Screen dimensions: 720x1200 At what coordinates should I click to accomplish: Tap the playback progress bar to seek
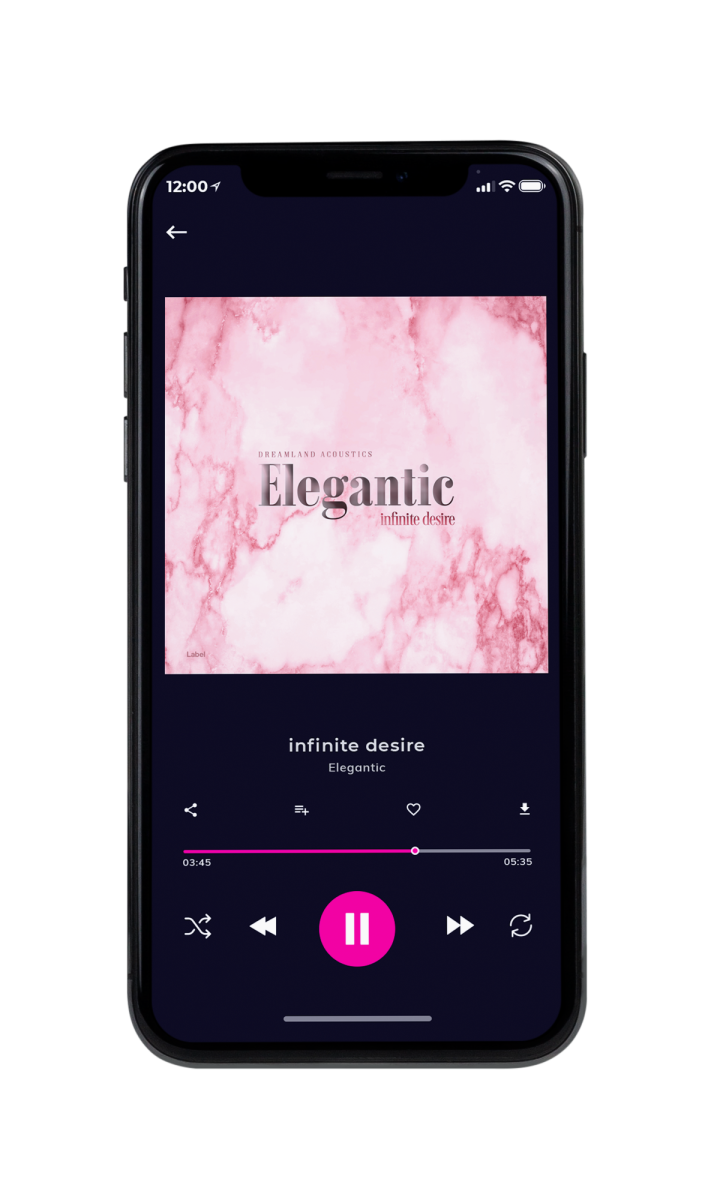coord(357,851)
